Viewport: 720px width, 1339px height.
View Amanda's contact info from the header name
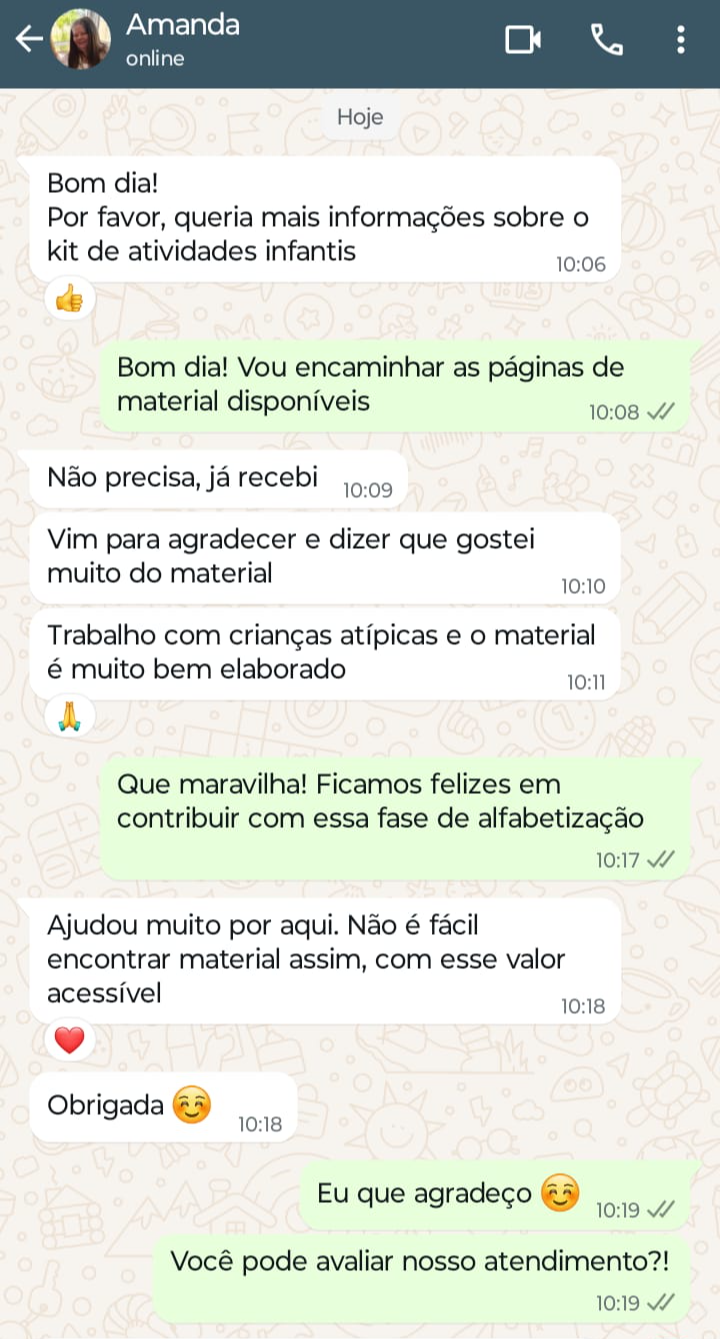[182, 26]
